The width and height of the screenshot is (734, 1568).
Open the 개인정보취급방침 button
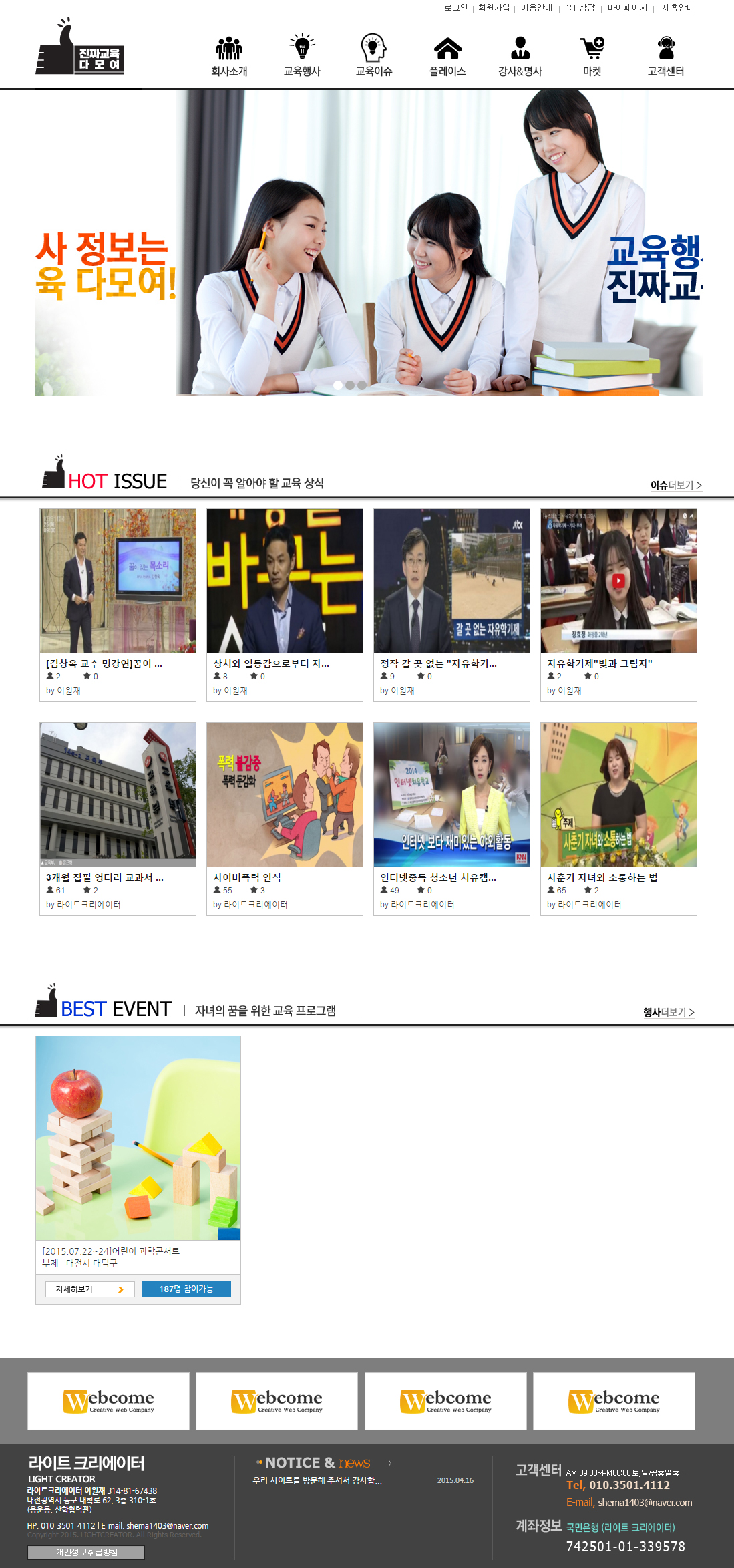pyautogui.click(x=86, y=1552)
